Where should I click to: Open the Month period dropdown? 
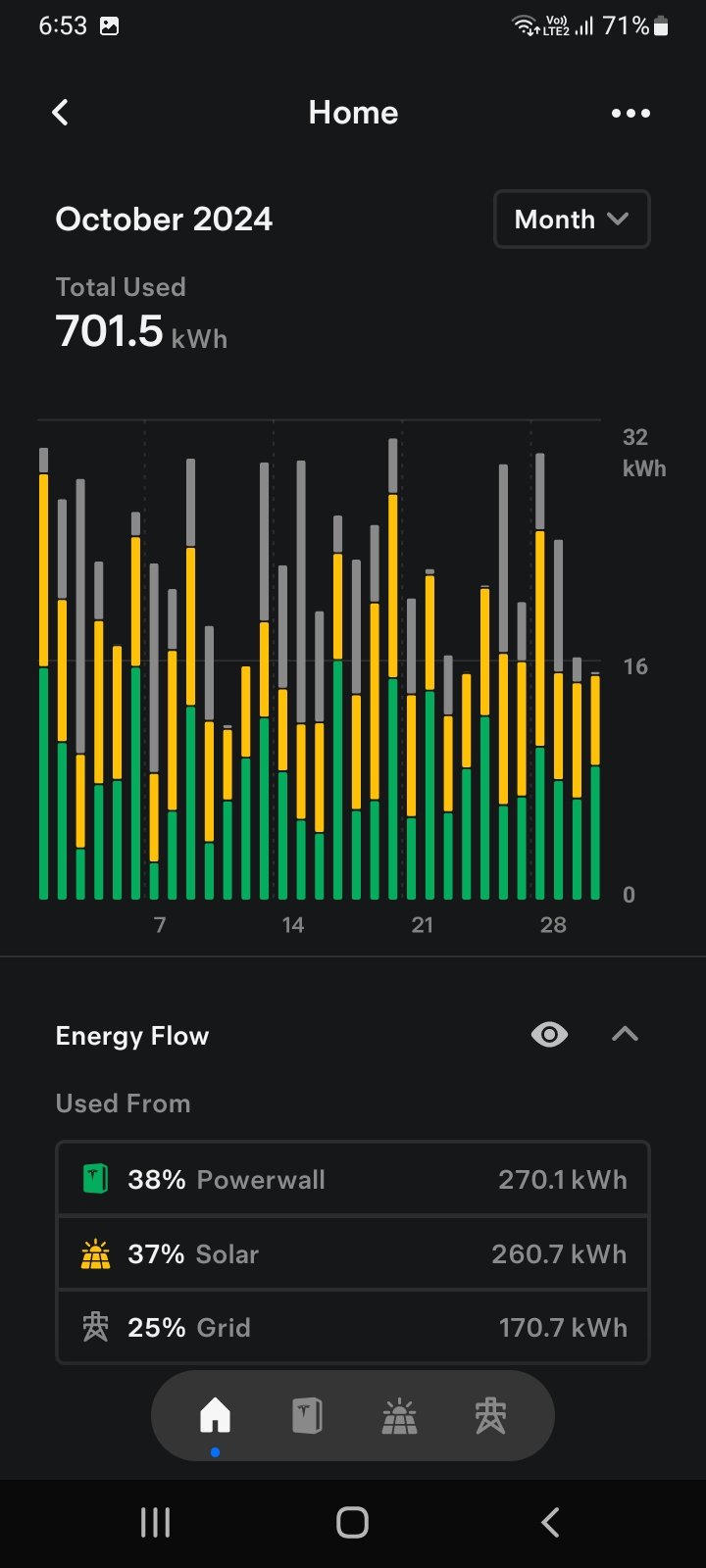point(572,219)
